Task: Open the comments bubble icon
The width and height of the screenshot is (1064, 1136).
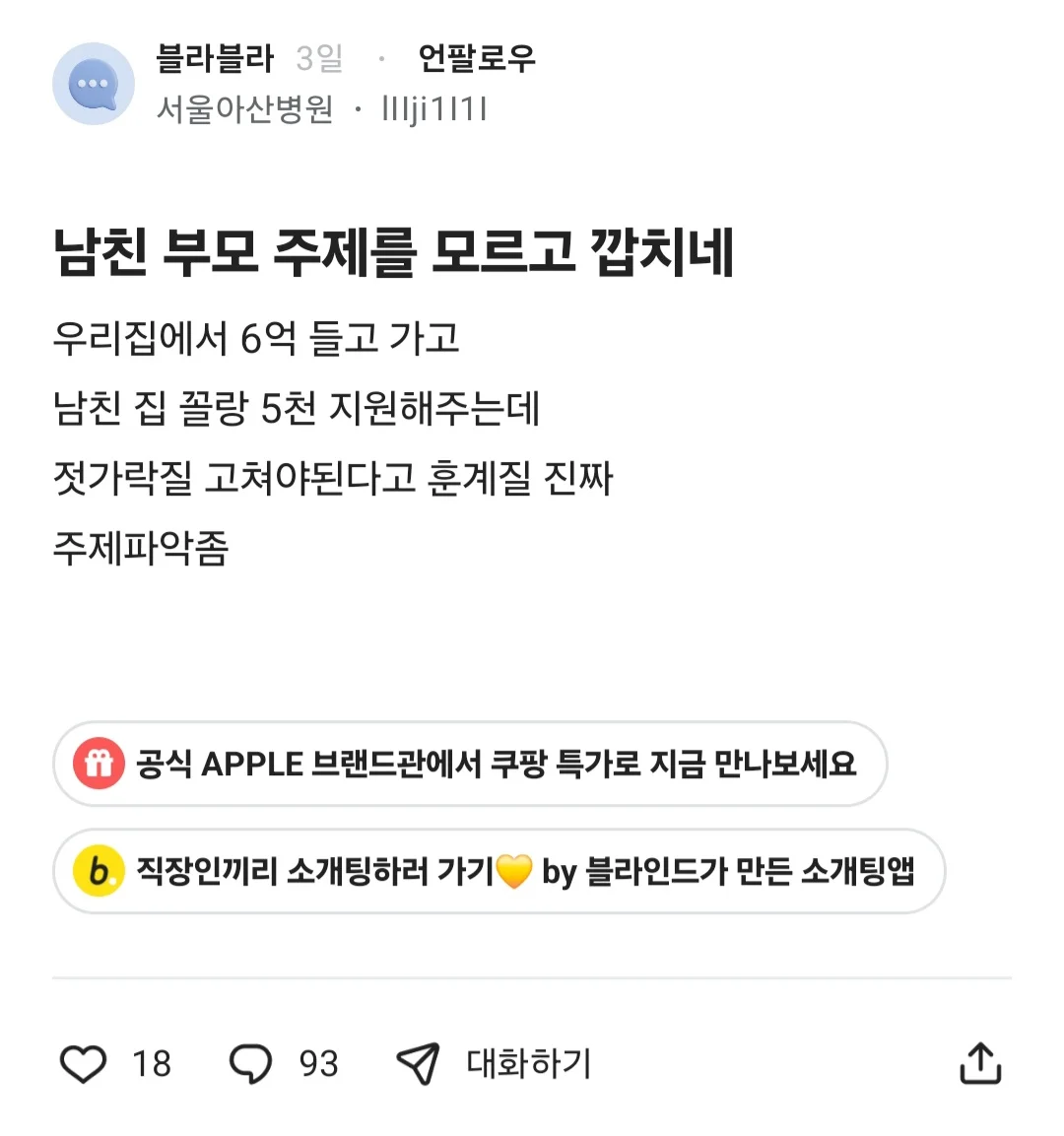Action: click(x=250, y=1063)
